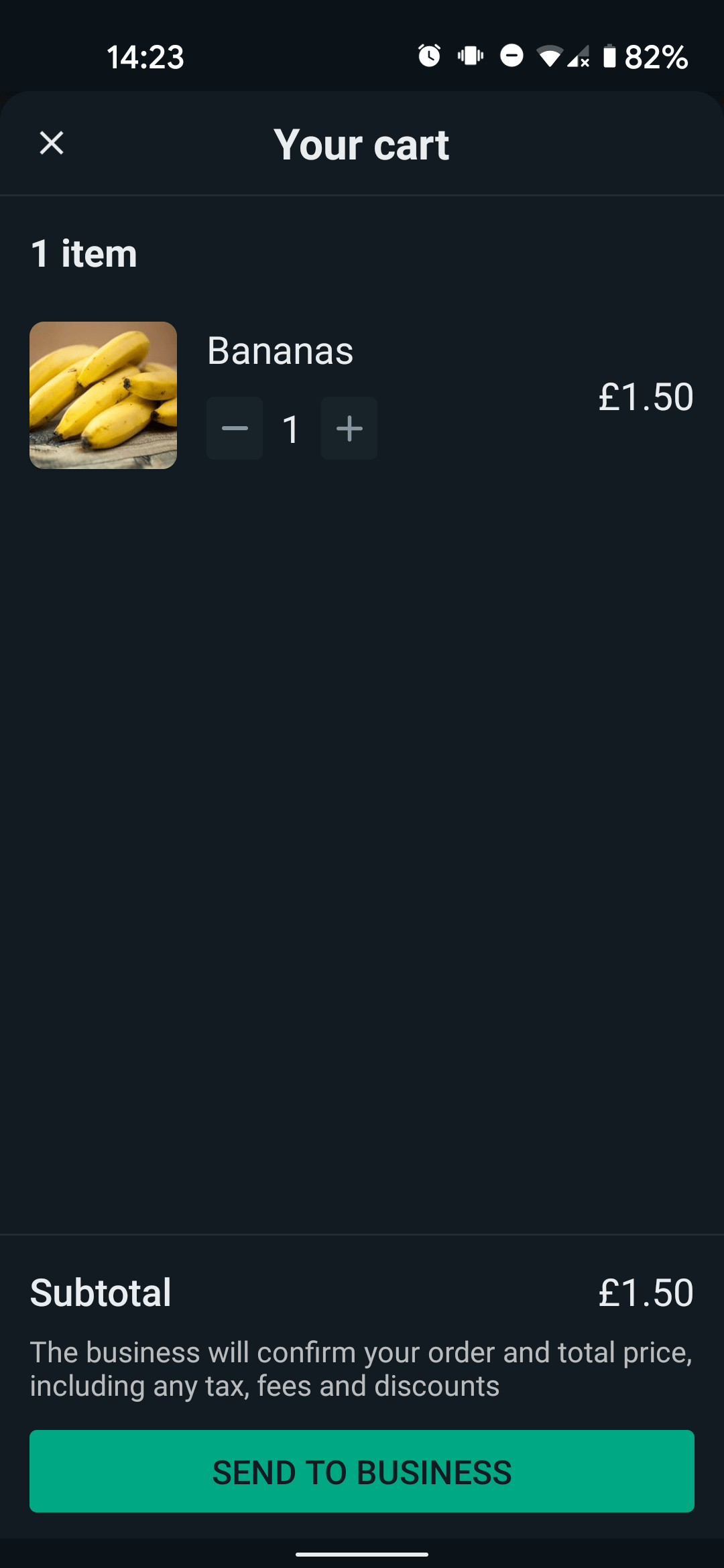This screenshot has width=724, height=1568.
Task: Tap the order confirmation disclaimer text
Action: tap(362, 1369)
